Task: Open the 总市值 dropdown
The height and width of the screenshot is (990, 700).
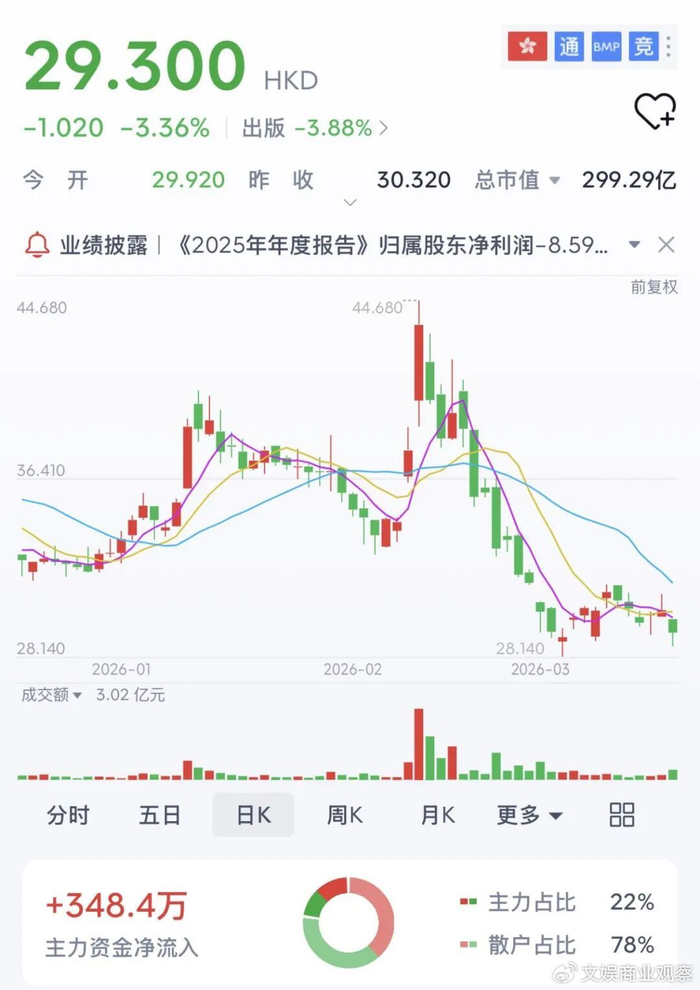Action: (517, 180)
